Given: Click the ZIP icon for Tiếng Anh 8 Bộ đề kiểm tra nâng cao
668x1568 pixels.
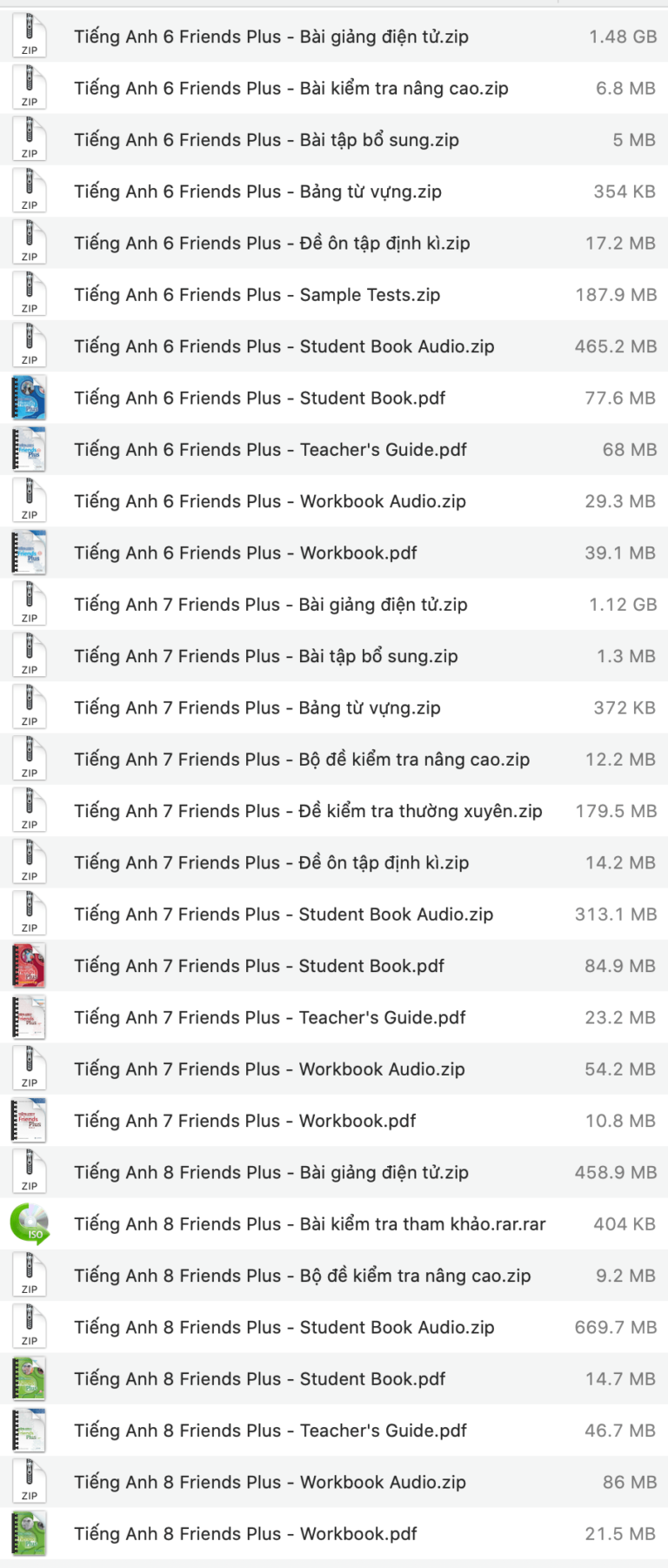Looking at the screenshot, I should coord(30,1275).
